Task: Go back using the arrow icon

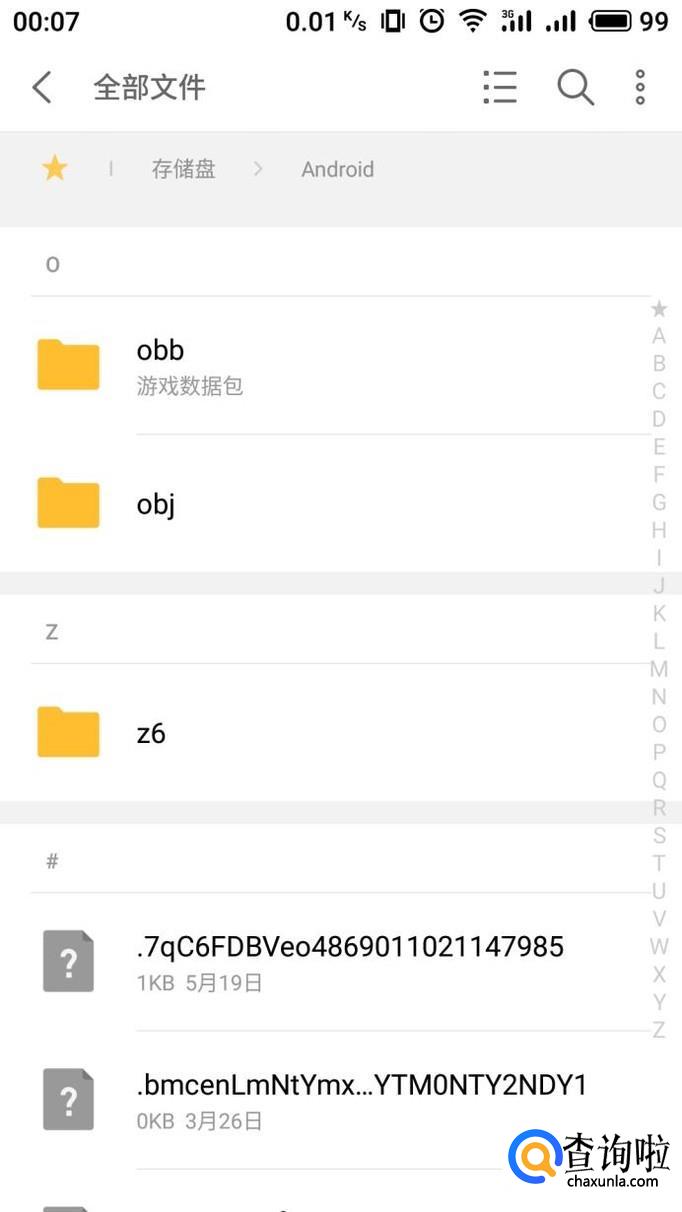Action: click(x=41, y=87)
